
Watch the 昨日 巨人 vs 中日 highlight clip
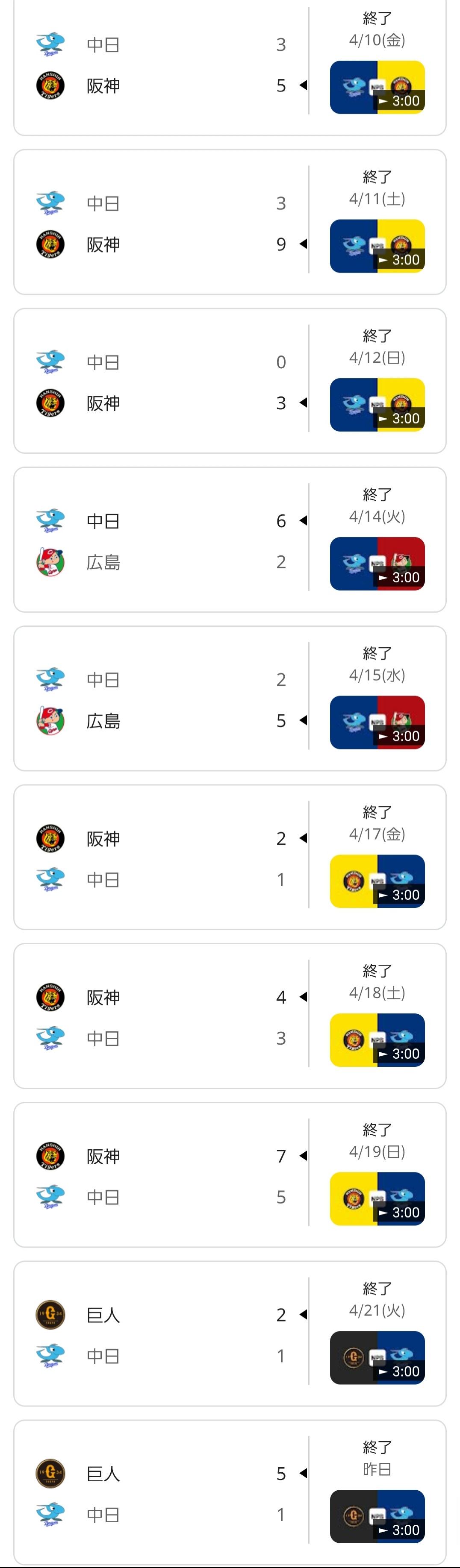coord(377,1516)
